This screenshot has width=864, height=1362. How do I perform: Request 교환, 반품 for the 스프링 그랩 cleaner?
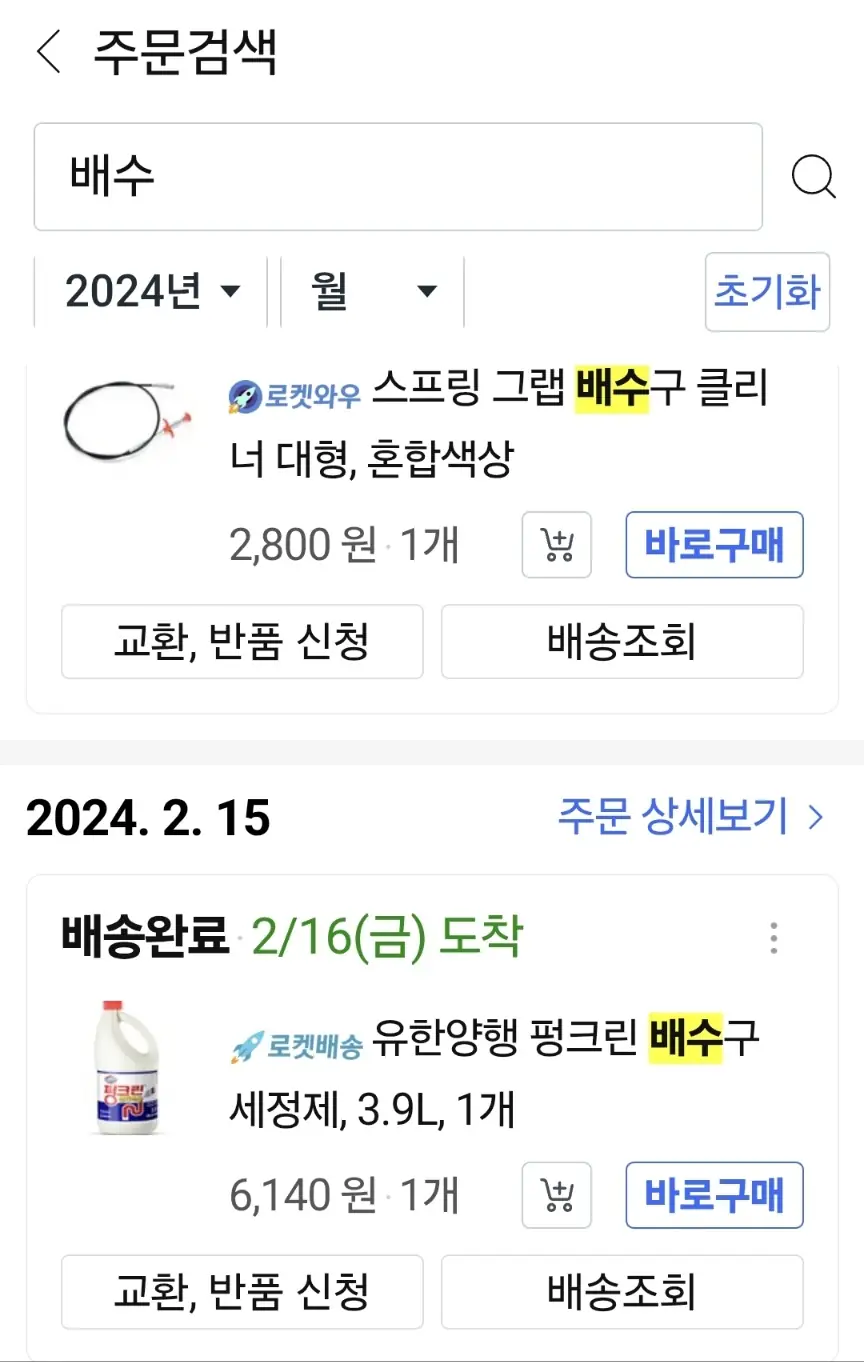point(242,641)
